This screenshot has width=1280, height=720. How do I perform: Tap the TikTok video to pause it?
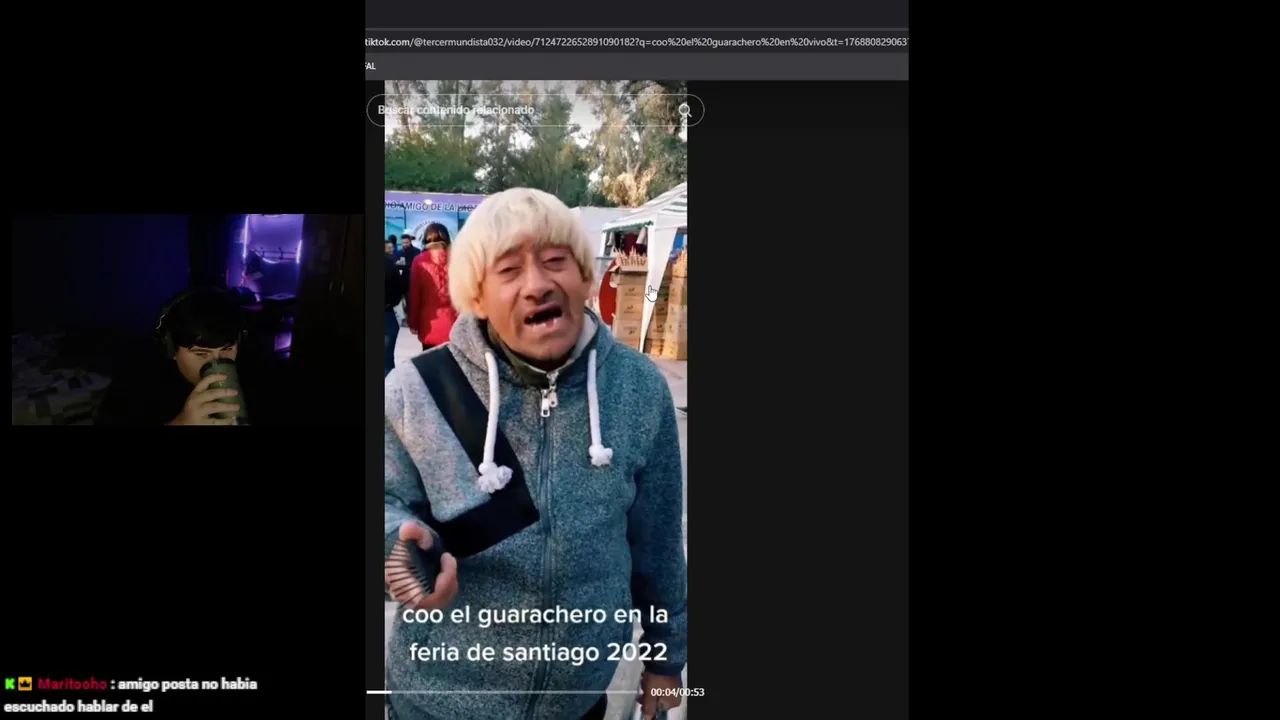click(535, 400)
